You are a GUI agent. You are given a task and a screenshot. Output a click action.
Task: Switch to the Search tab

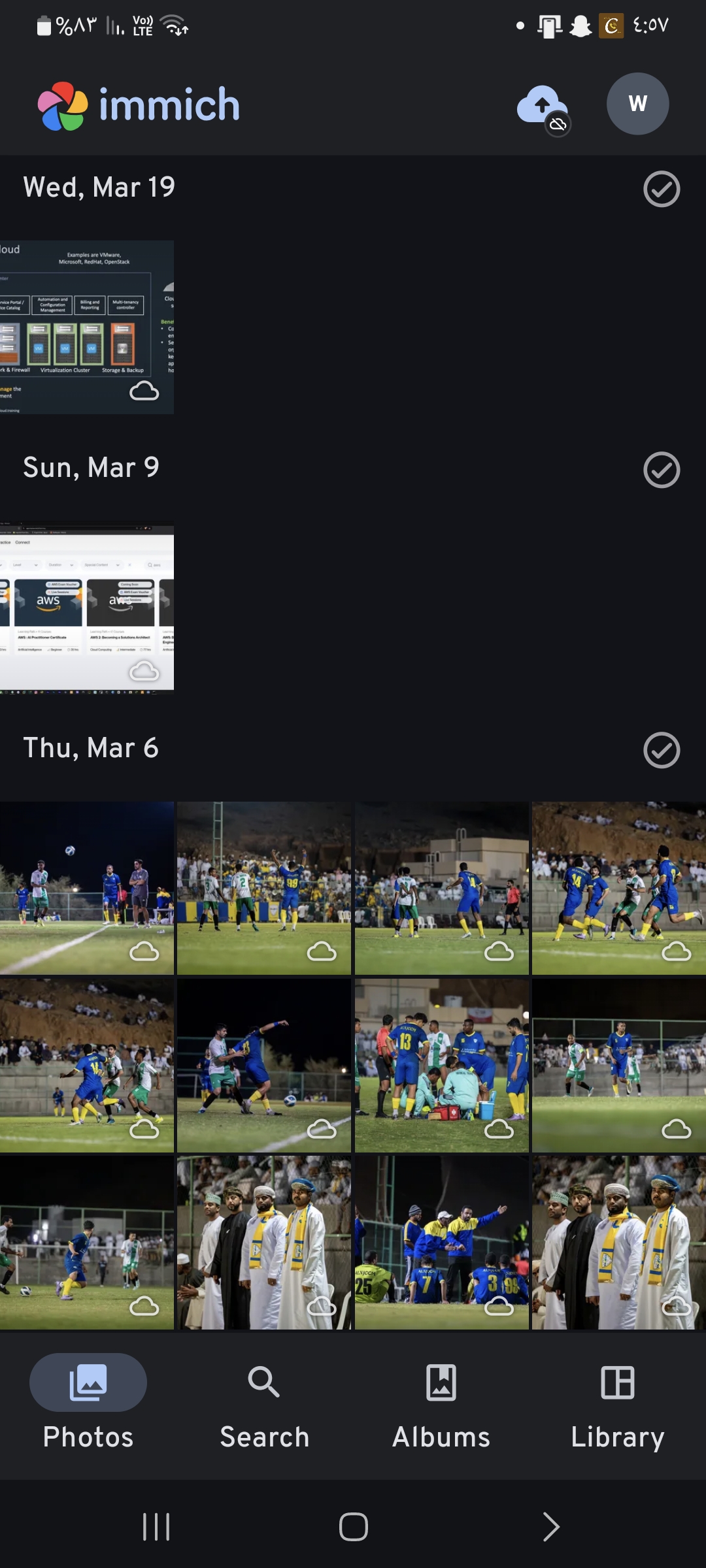[264, 1401]
